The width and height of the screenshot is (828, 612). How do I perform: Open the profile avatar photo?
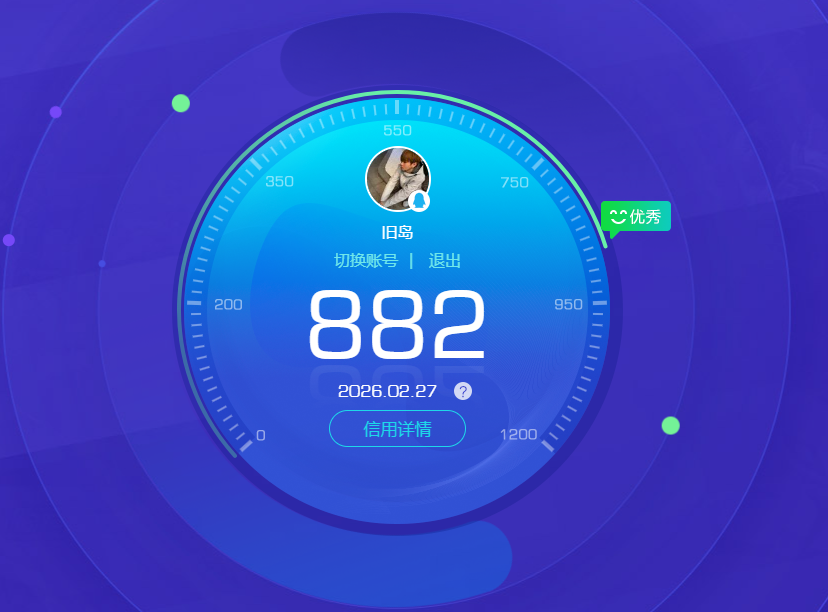pyautogui.click(x=397, y=179)
